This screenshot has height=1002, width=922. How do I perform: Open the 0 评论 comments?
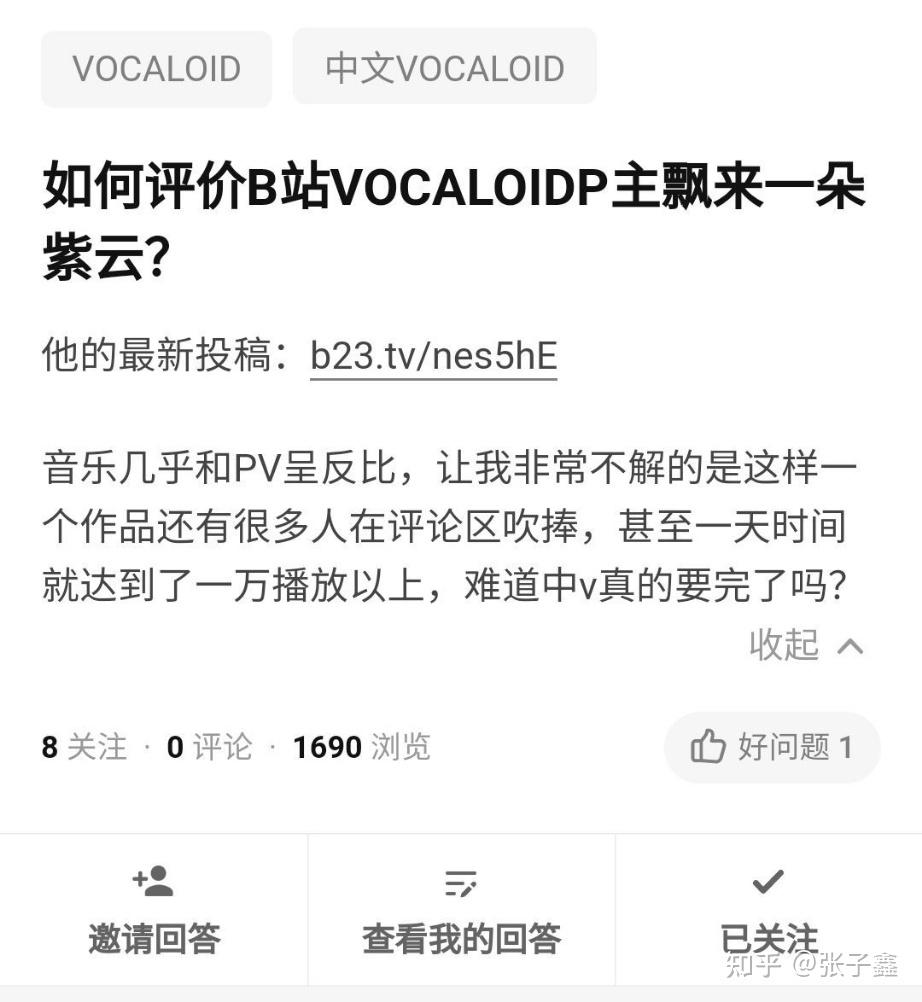209,747
